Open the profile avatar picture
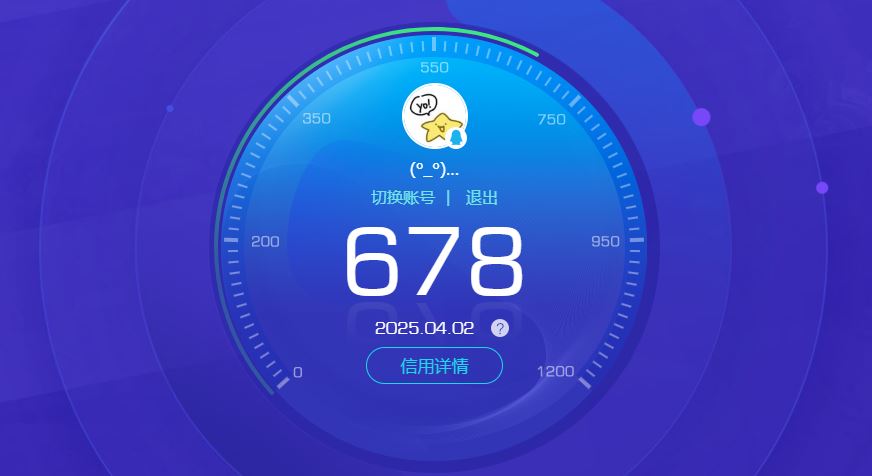Viewport: 872px width, 476px height. coord(435,117)
